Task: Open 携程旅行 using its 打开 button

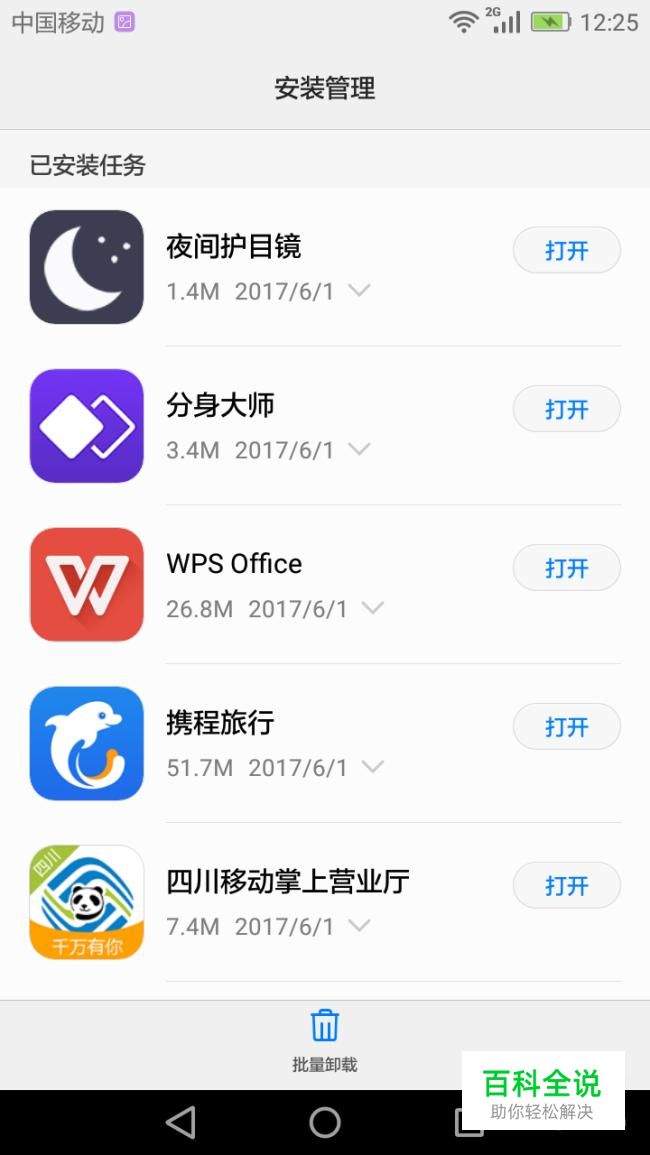Action: click(566, 726)
